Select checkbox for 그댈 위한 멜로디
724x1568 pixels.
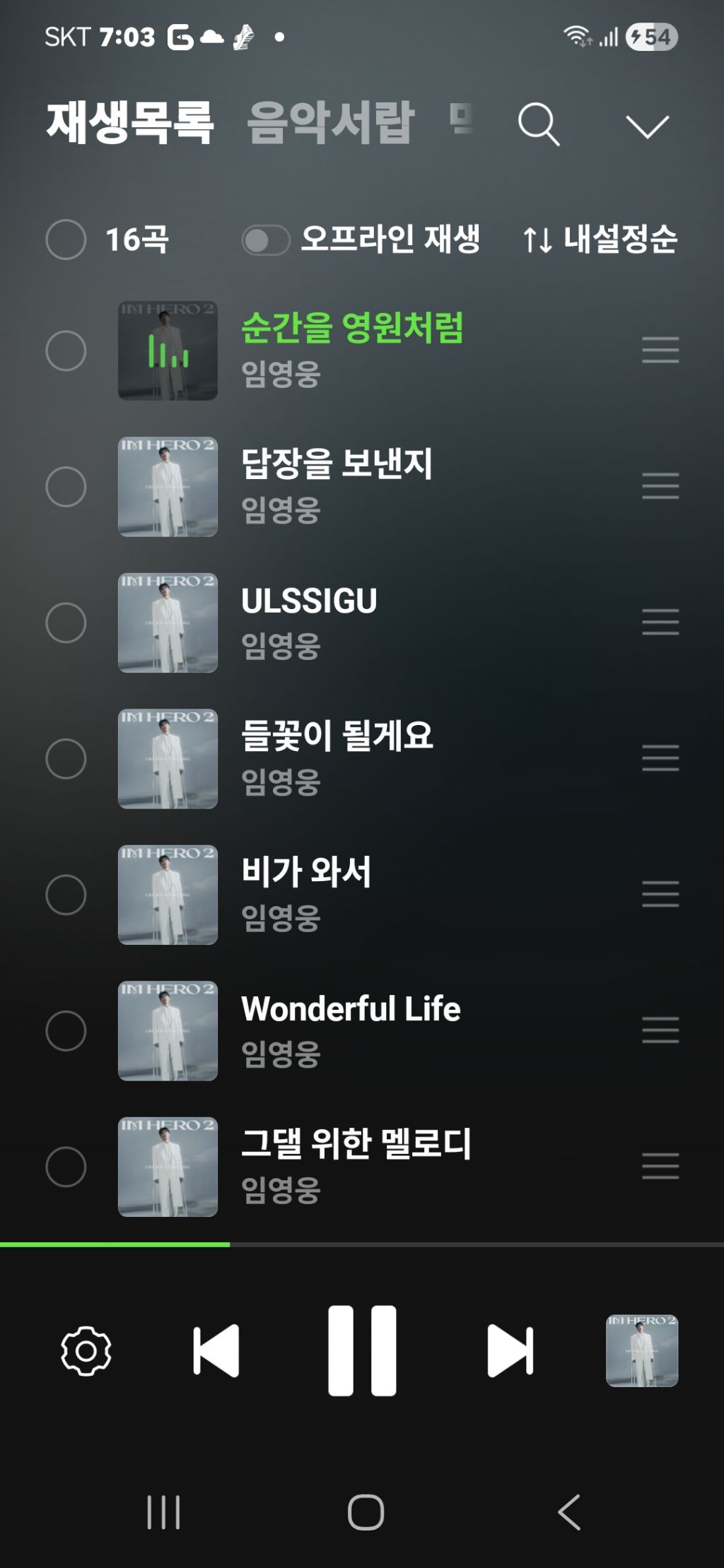66,1167
